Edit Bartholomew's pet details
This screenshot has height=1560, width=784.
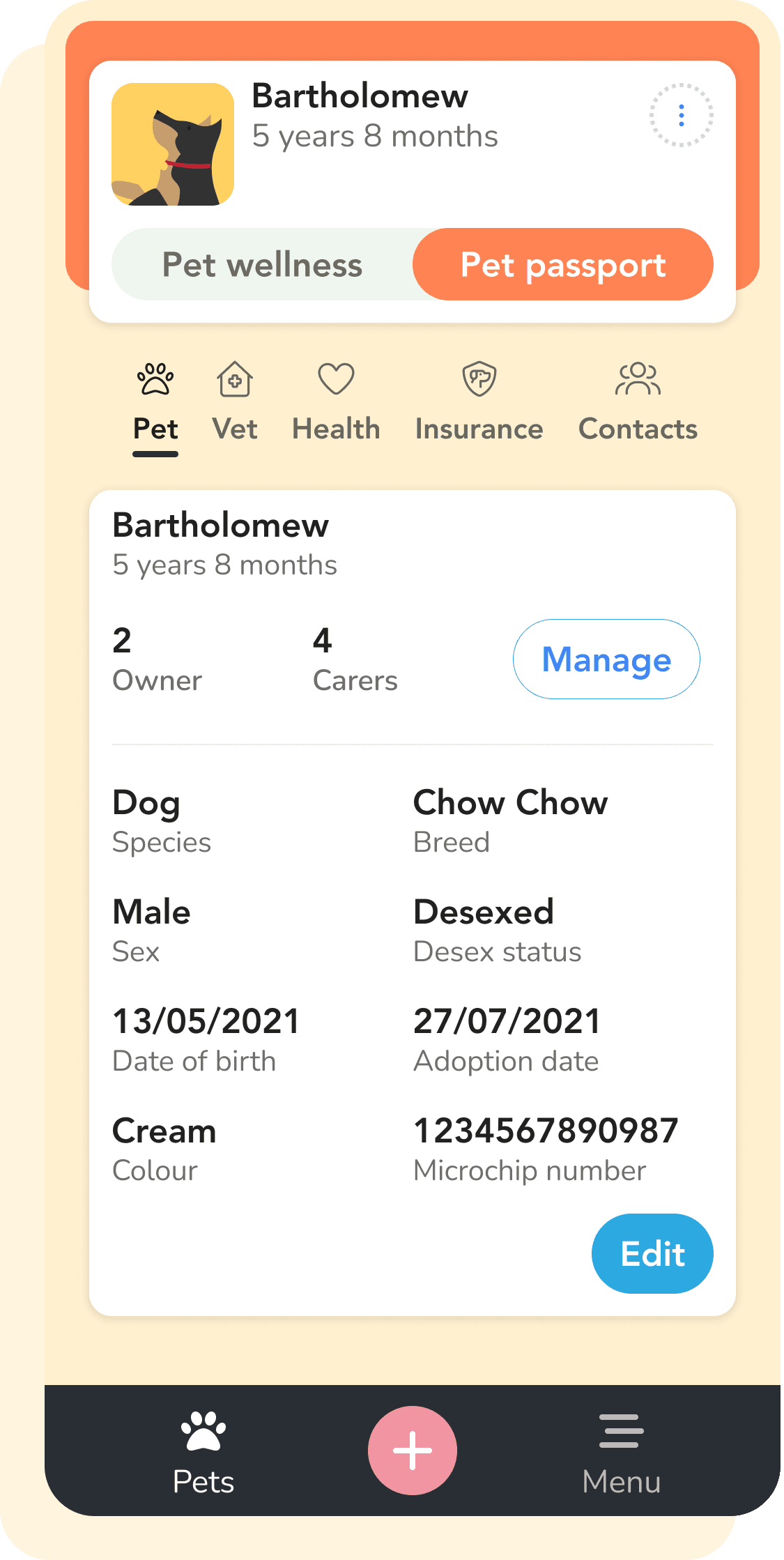(x=652, y=1253)
